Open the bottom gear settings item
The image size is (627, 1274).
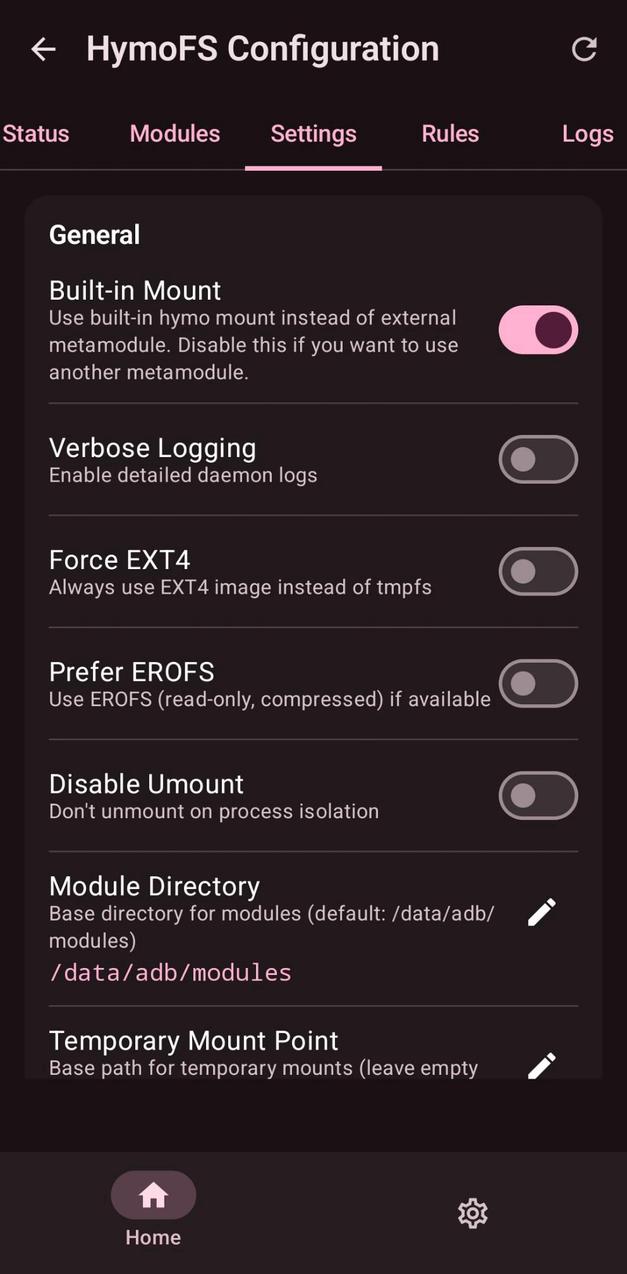click(x=472, y=1213)
